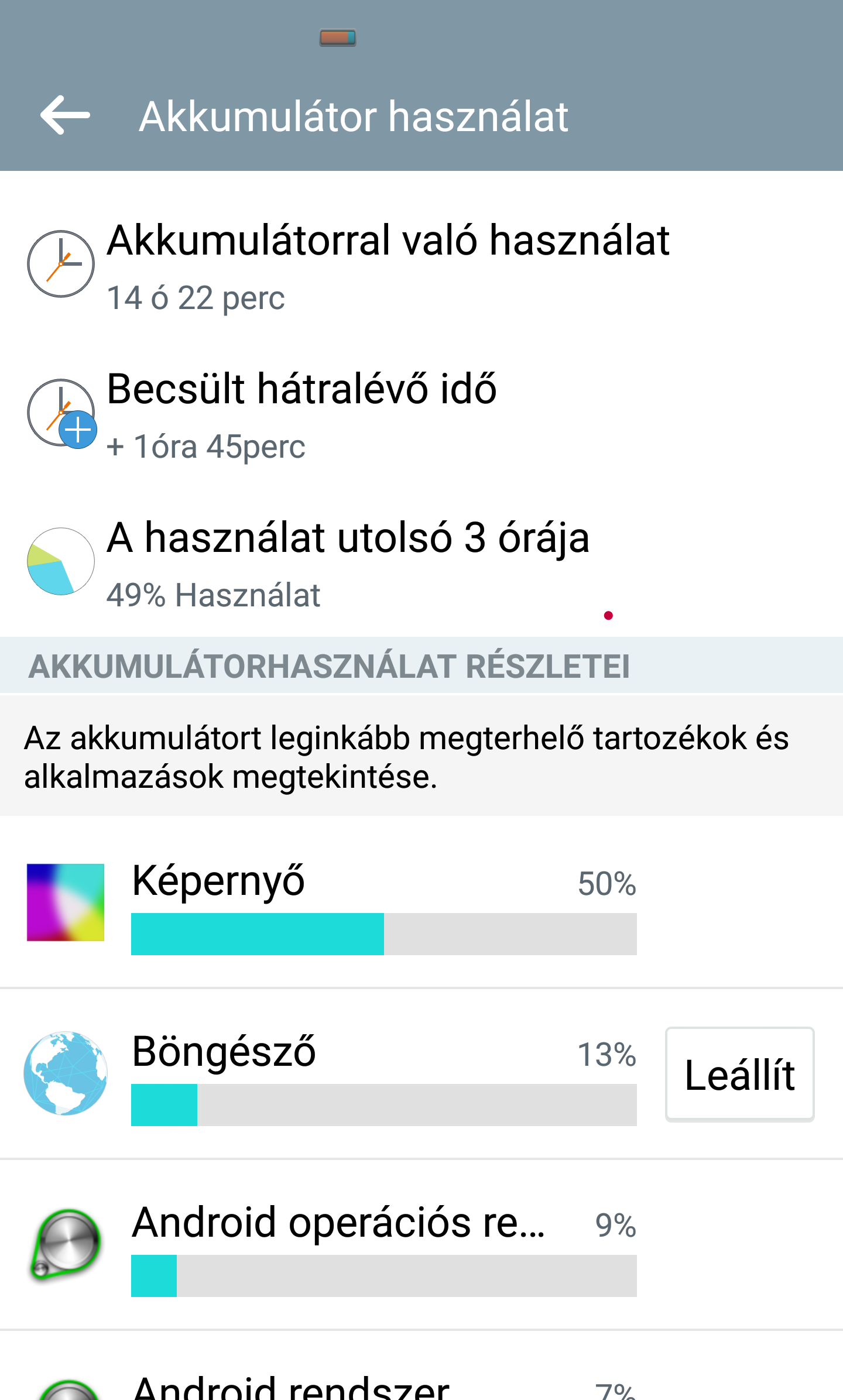Screen dimensions: 843x1400
Task: Open Becsült hátralévő idő row
Action: point(302,413)
